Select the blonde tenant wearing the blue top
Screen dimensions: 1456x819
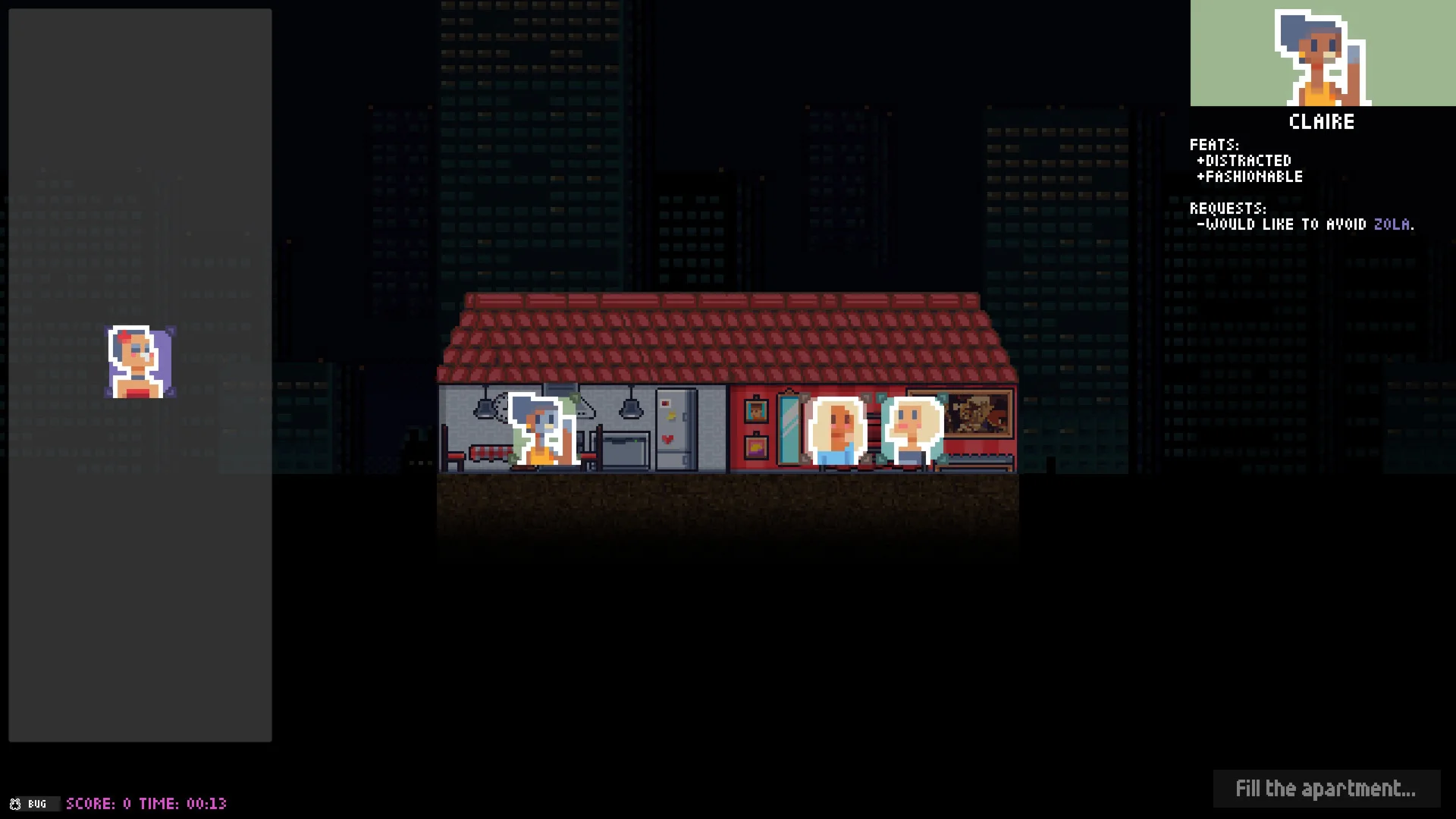(x=838, y=431)
